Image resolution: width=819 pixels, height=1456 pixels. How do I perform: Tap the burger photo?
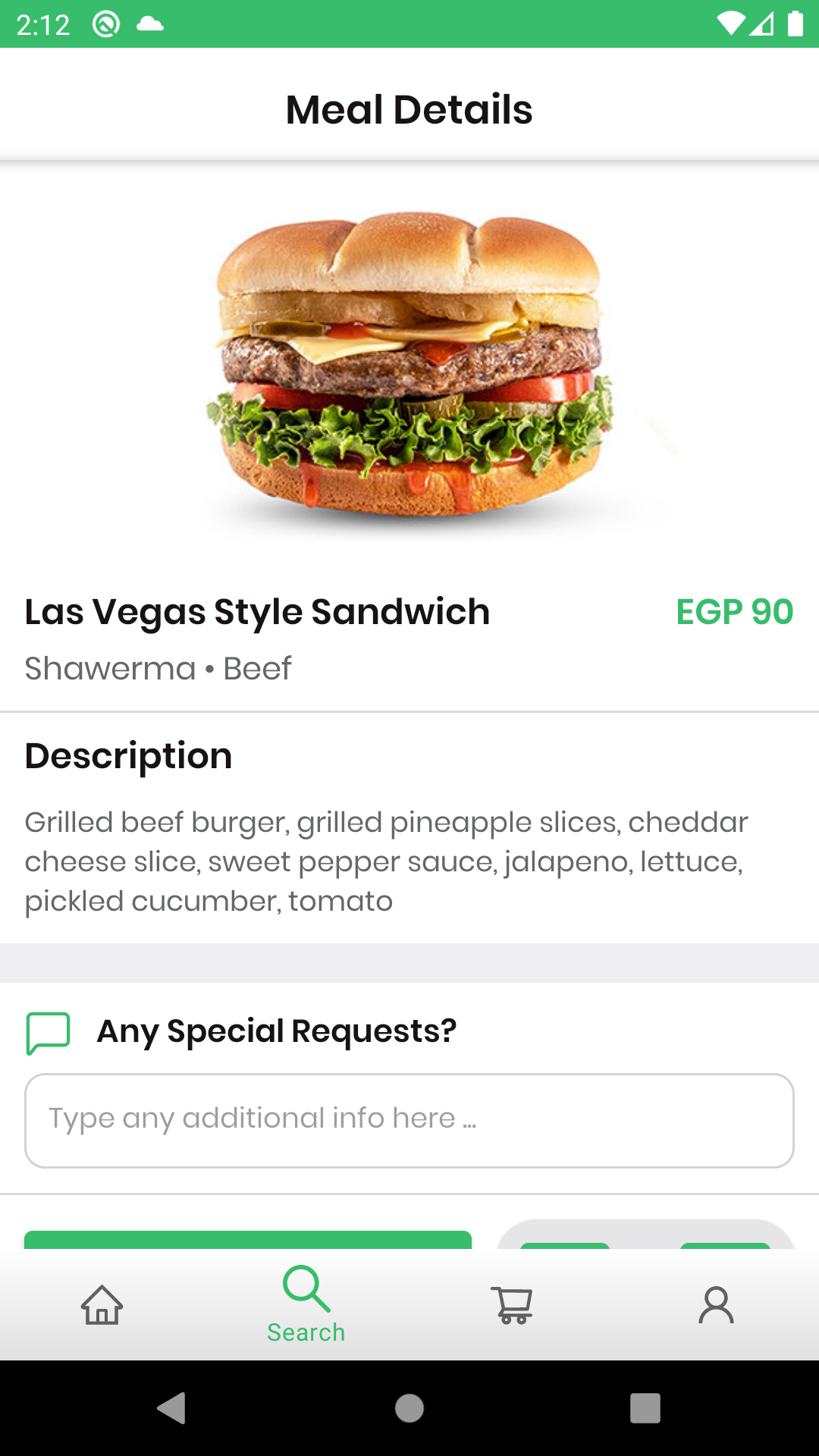tap(409, 364)
